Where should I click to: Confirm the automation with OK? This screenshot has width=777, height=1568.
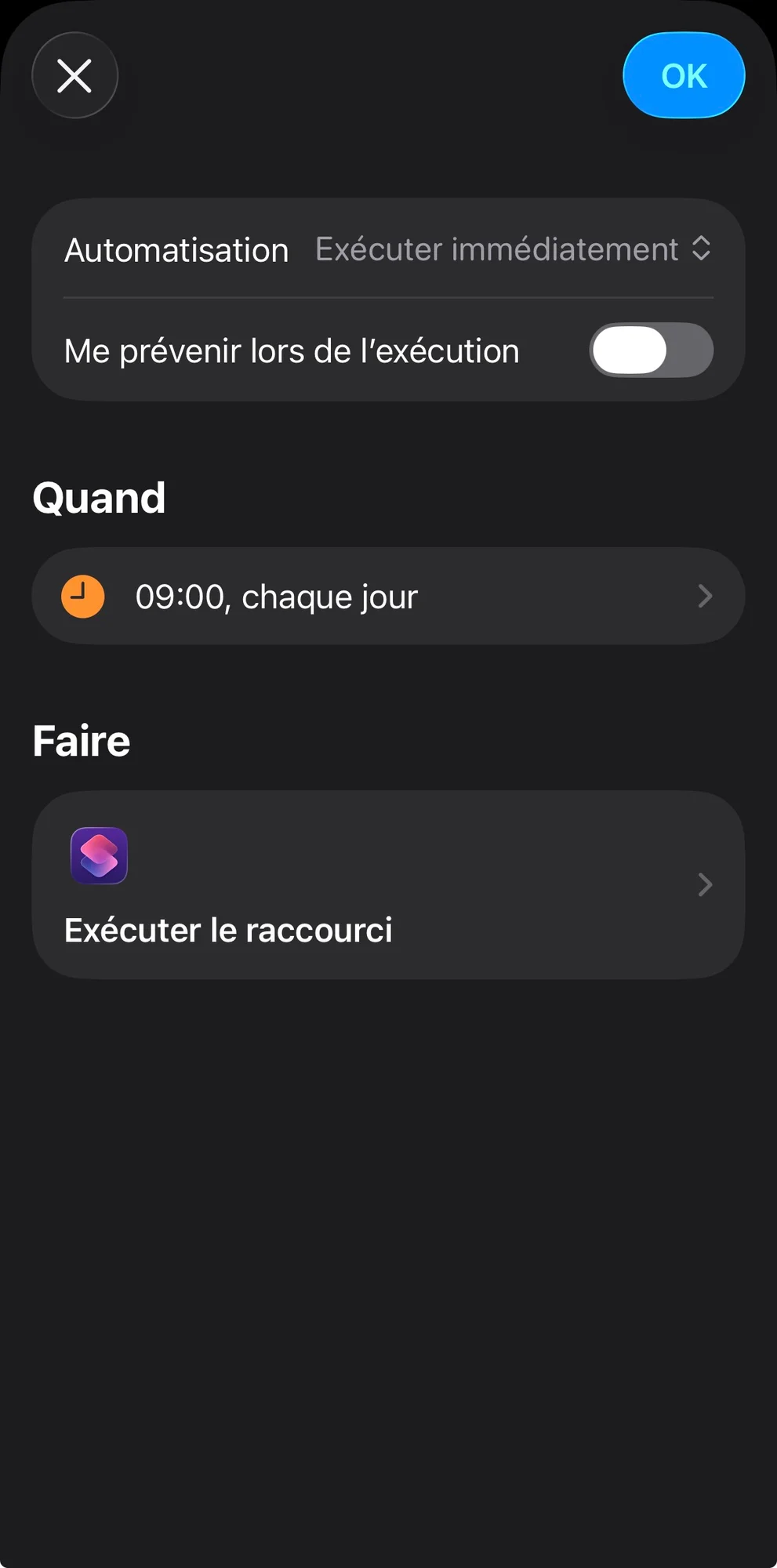click(x=684, y=75)
